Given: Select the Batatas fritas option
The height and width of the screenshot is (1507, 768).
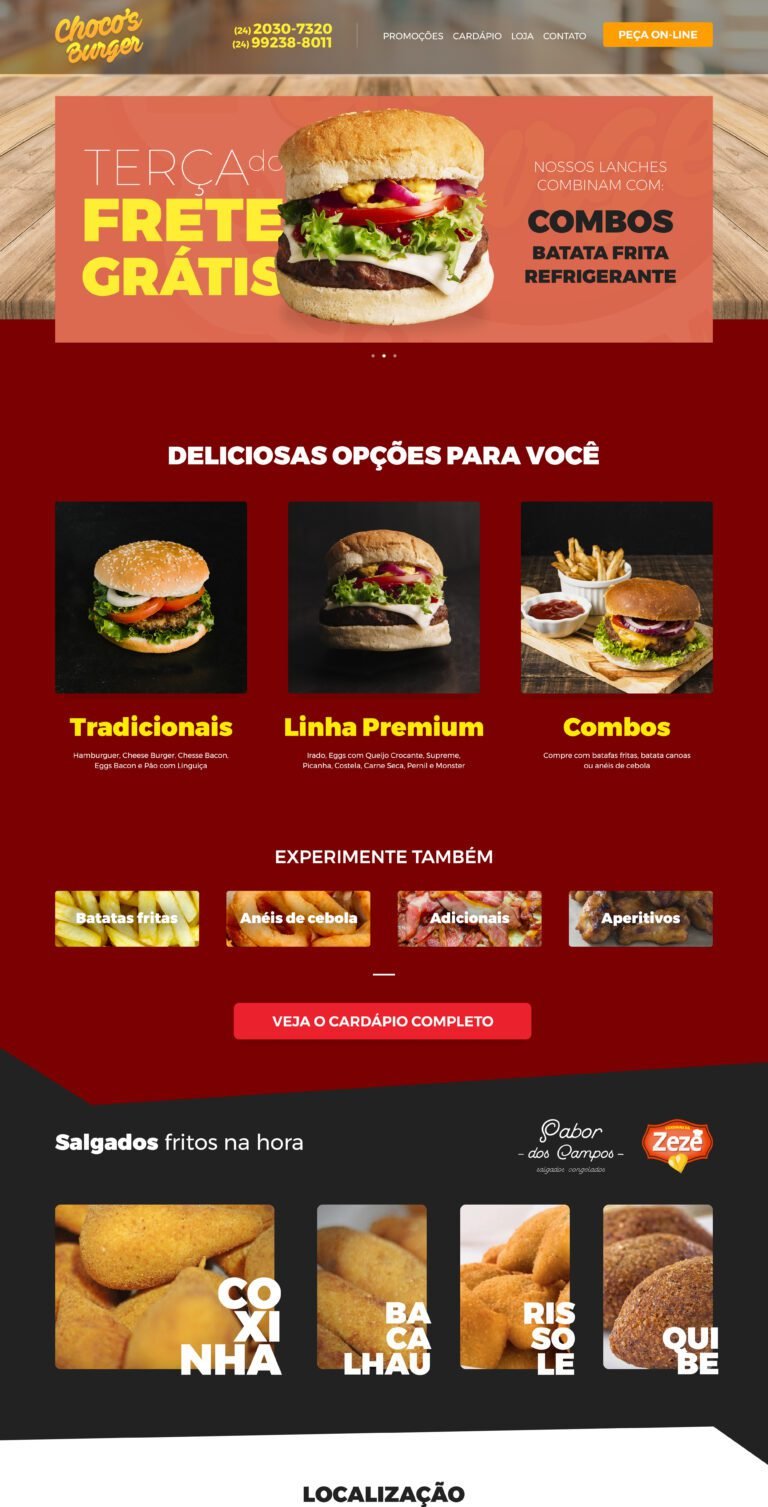Looking at the screenshot, I should click(125, 916).
